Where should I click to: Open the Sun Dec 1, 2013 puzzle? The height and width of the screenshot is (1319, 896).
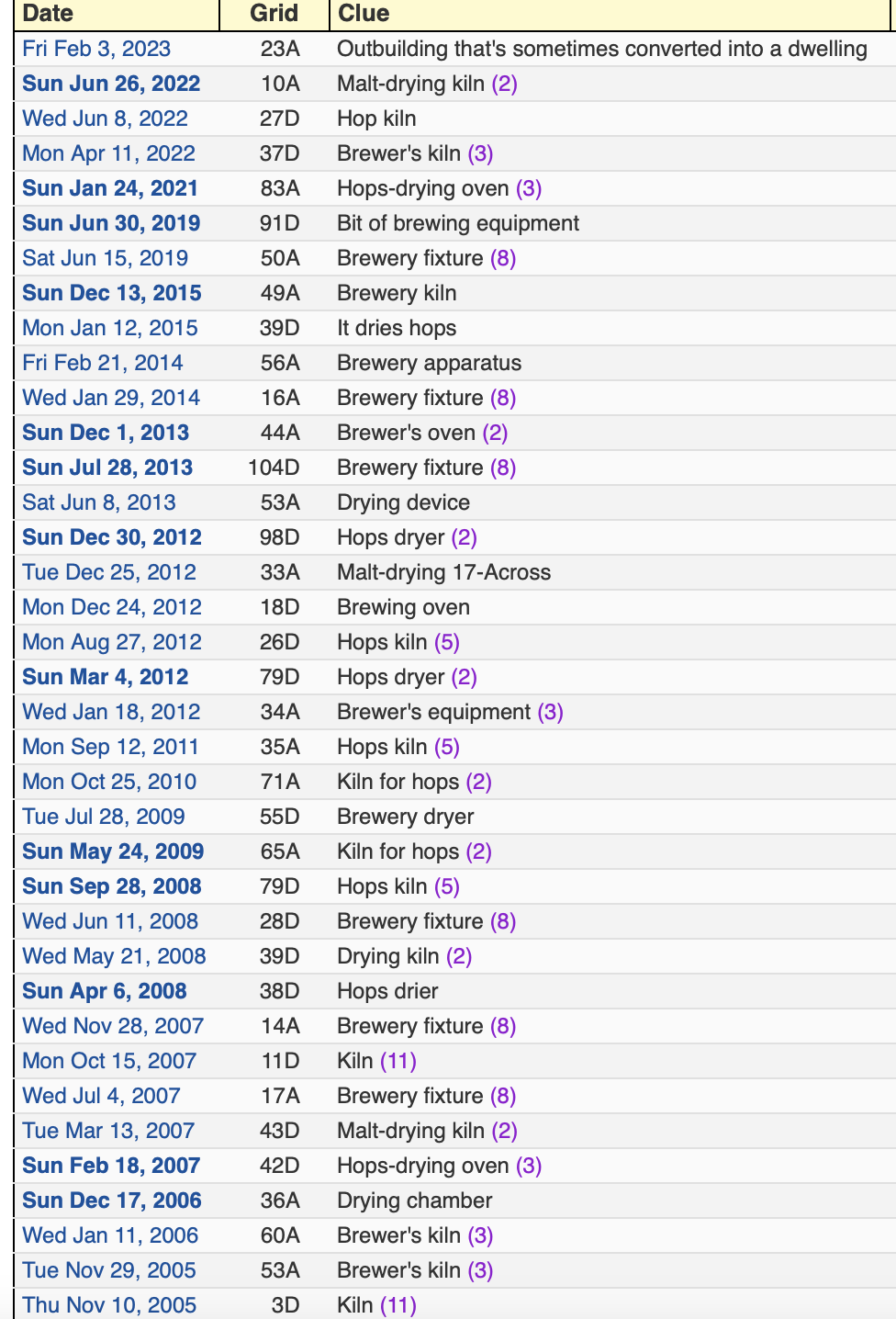pos(106,433)
